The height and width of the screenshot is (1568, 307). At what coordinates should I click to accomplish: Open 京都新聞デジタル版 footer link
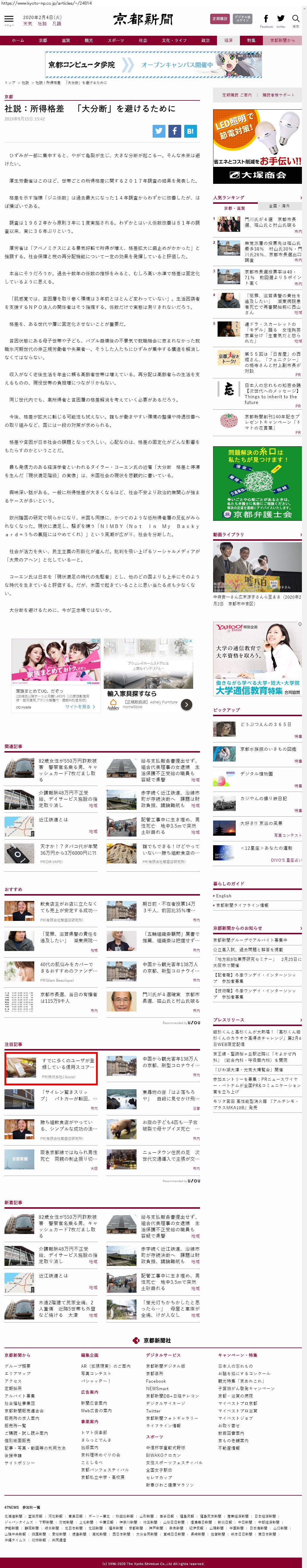click(x=165, y=1365)
